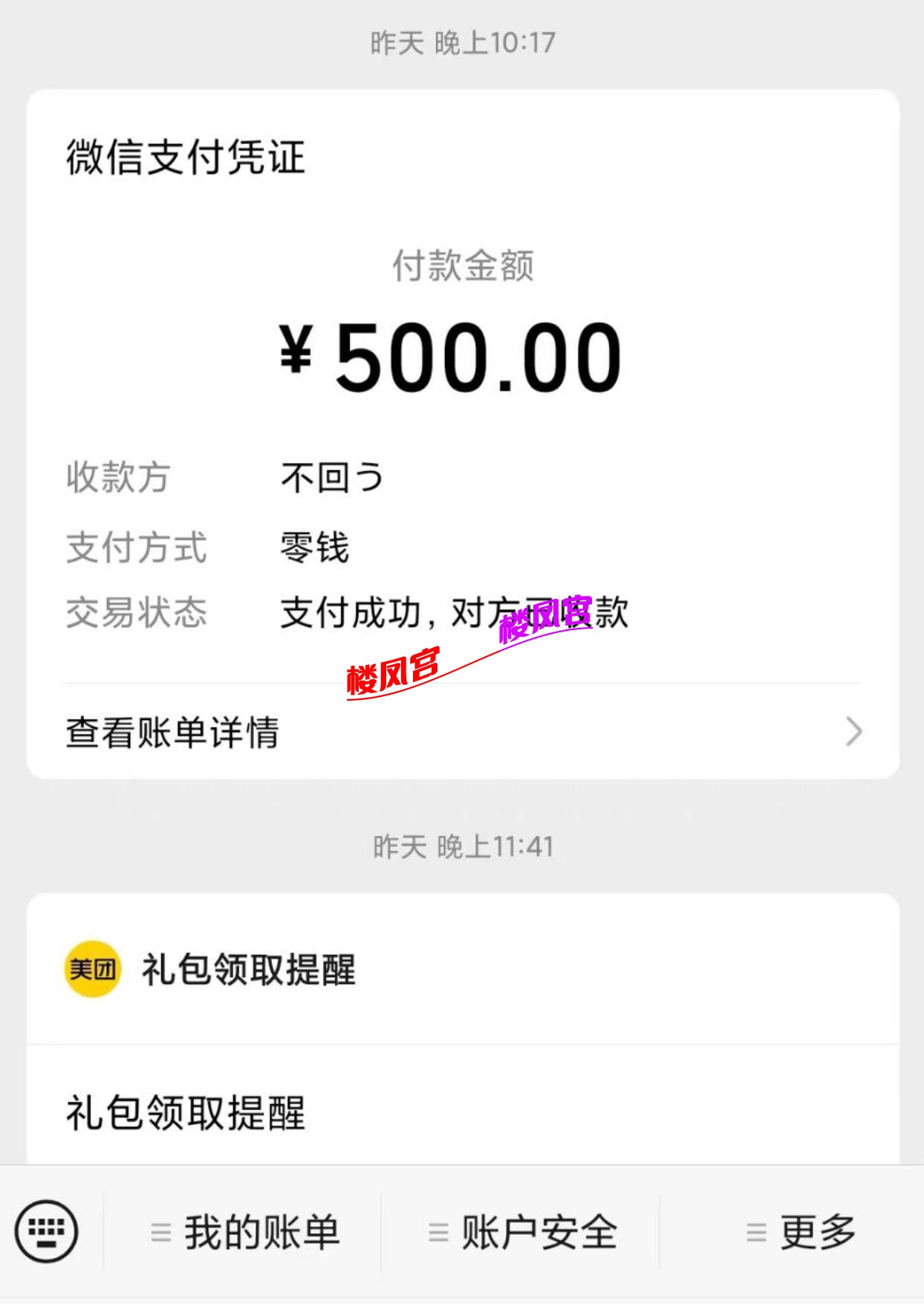Open the 更多 menu
The height and width of the screenshot is (1304, 924).
pyautogui.click(x=816, y=1231)
